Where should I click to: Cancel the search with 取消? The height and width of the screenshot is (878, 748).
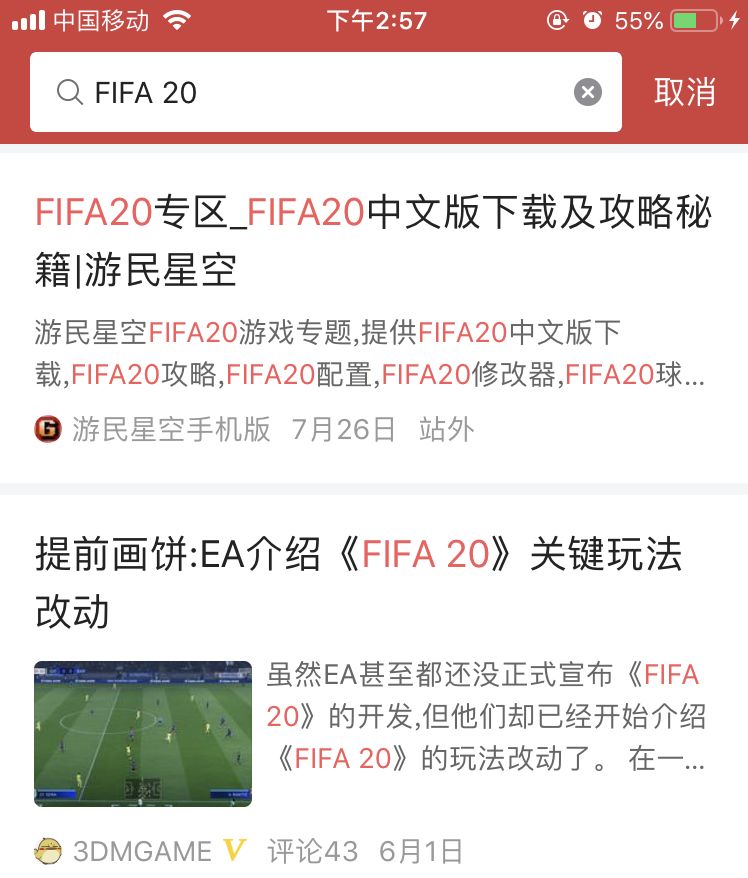685,92
